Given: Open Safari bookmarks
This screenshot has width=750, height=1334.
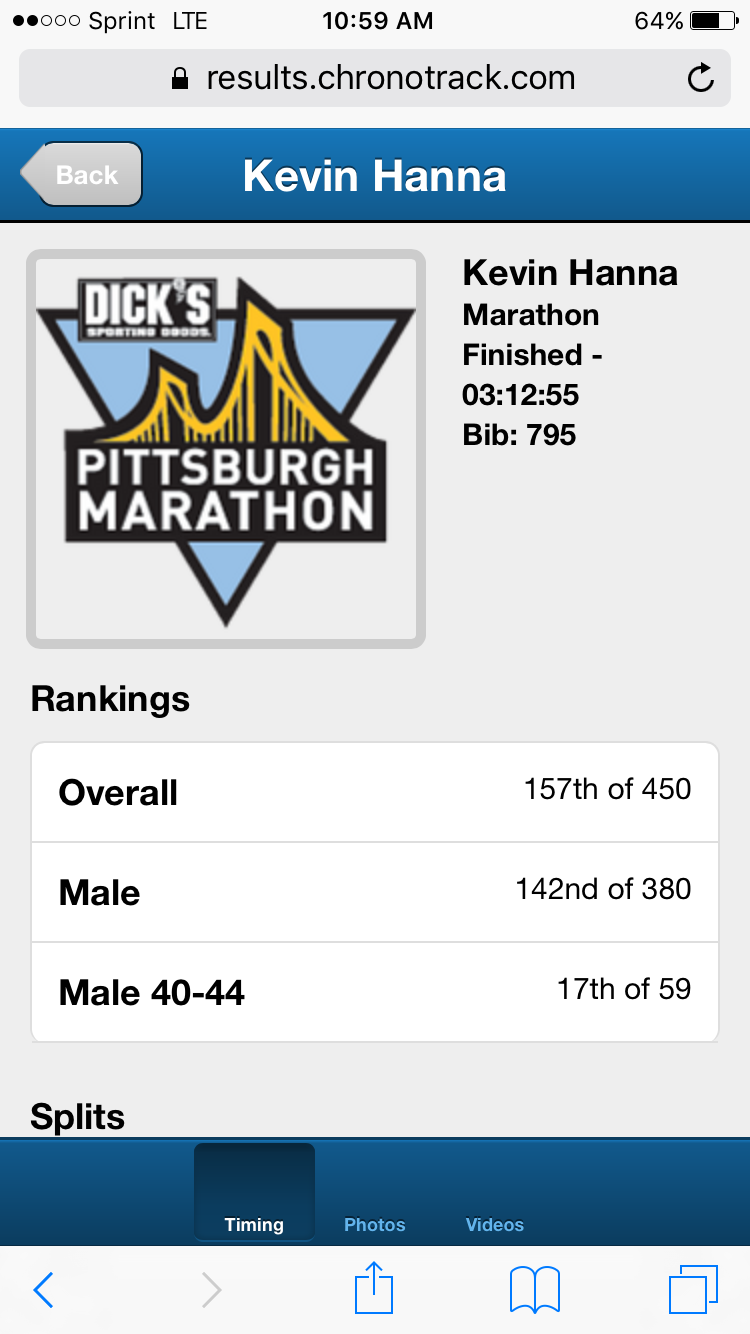Looking at the screenshot, I should (535, 1290).
